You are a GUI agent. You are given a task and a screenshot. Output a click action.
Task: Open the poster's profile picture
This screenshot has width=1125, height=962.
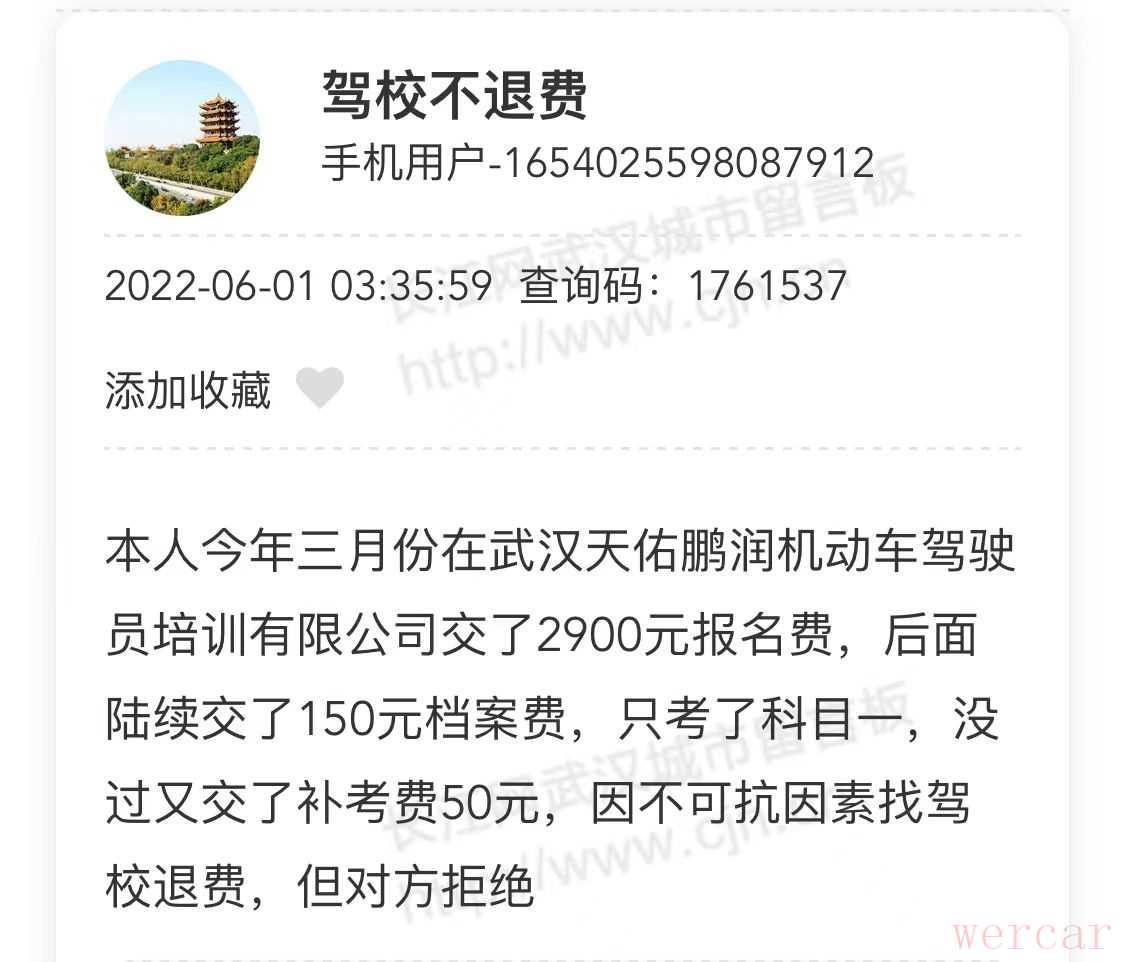pyautogui.click(x=182, y=137)
